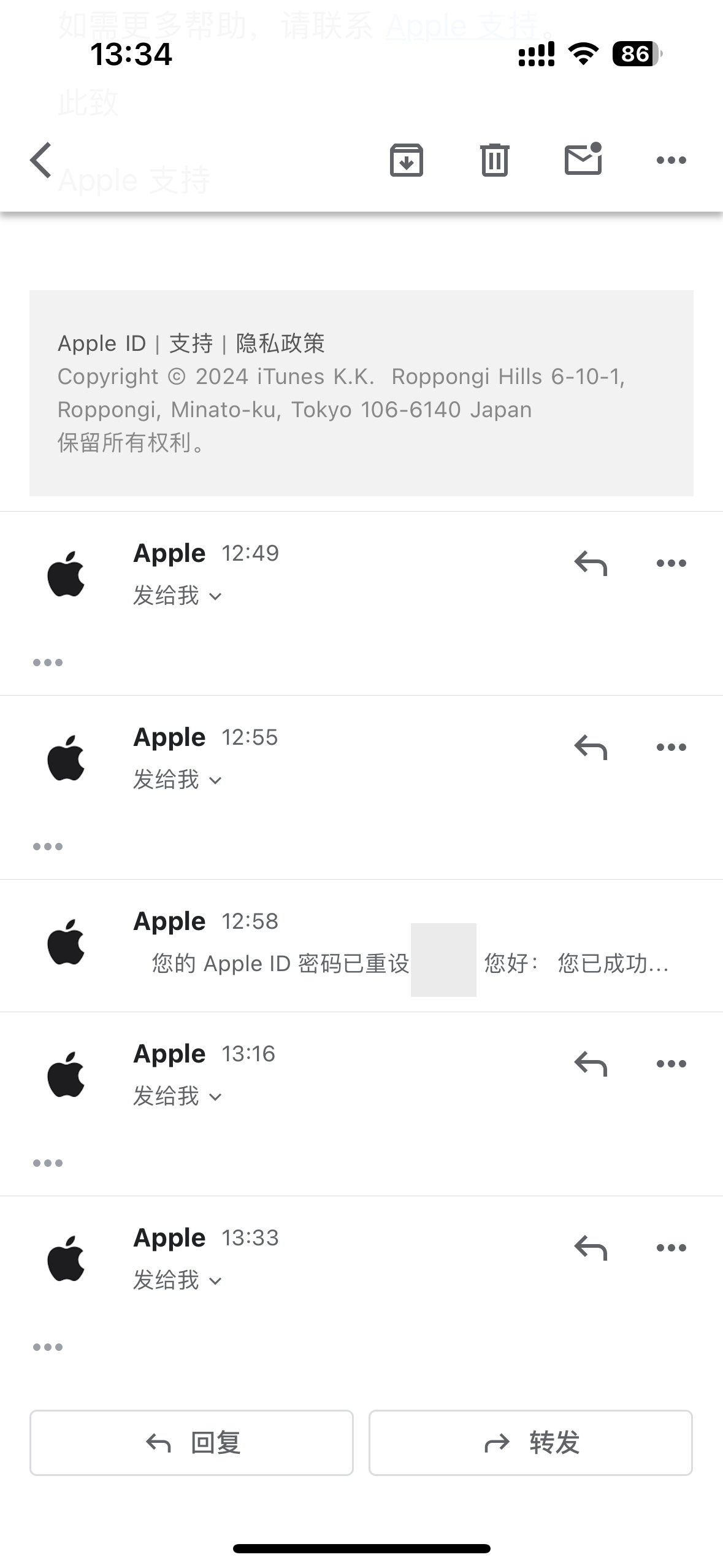Viewport: 723px width, 1568px height.
Task: Delete this email with the trash icon
Action: [x=494, y=160]
